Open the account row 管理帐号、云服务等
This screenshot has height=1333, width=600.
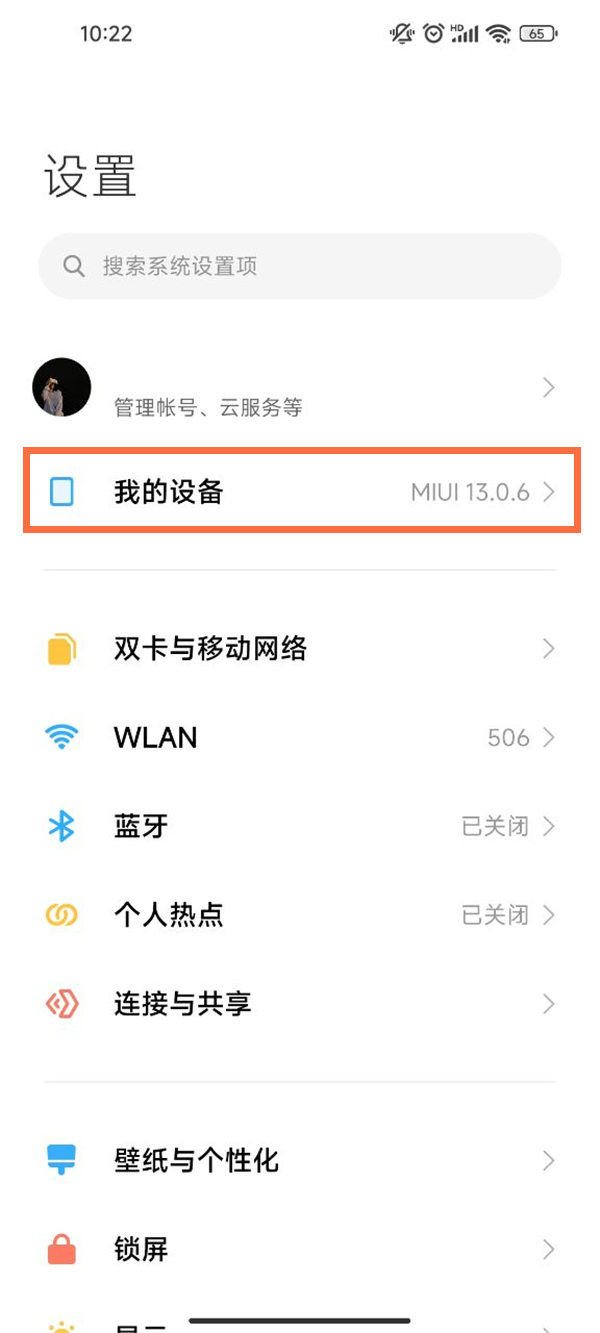pos(300,388)
